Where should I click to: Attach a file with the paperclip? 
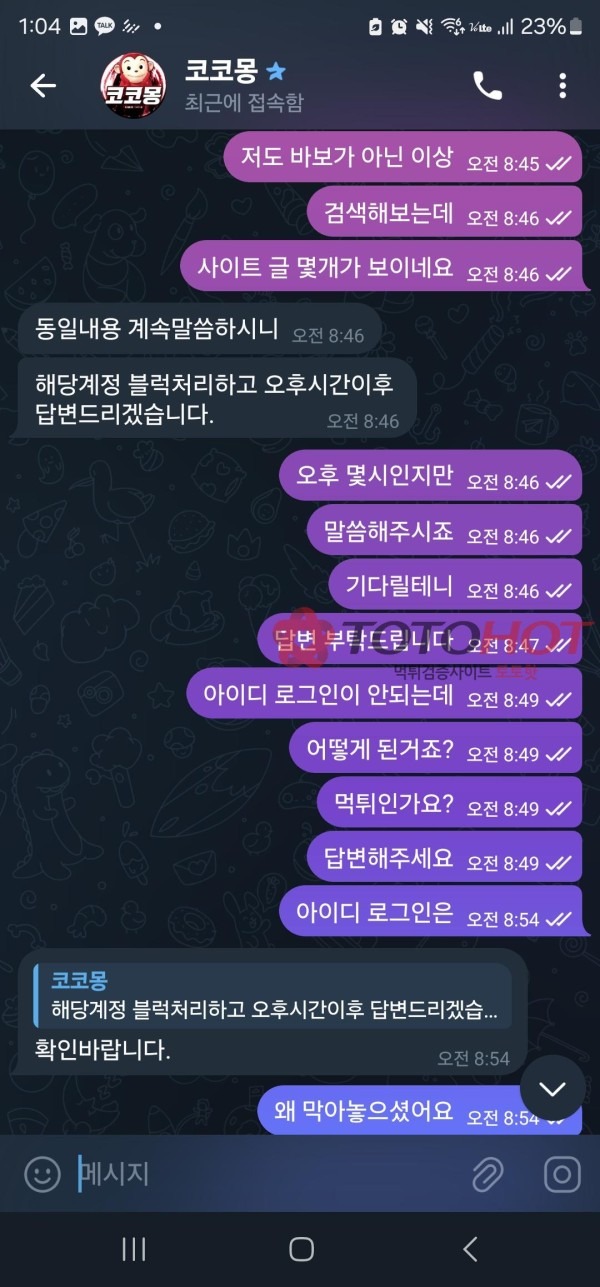point(487,1174)
